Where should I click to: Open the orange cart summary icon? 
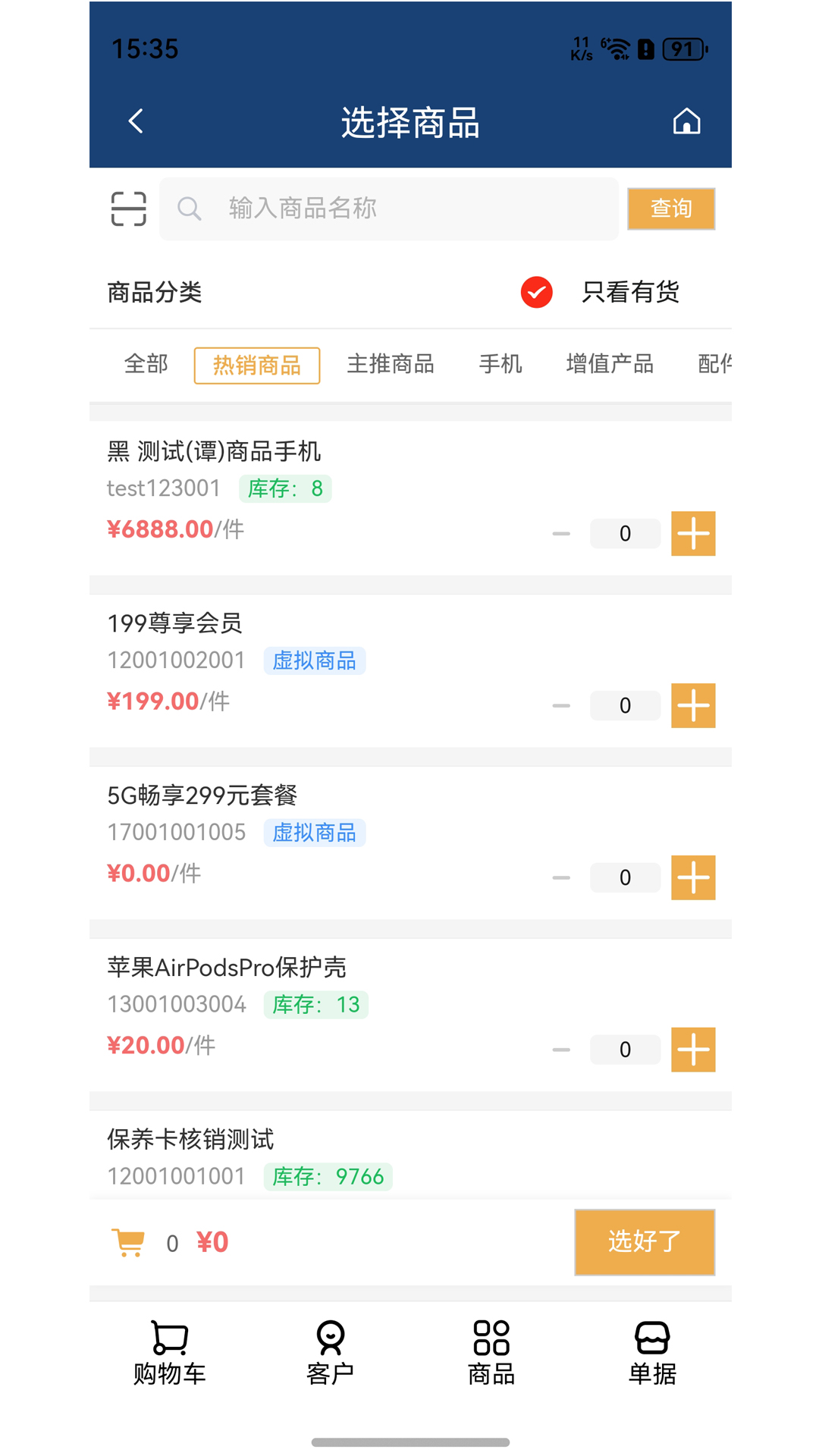tap(129, 1242)
